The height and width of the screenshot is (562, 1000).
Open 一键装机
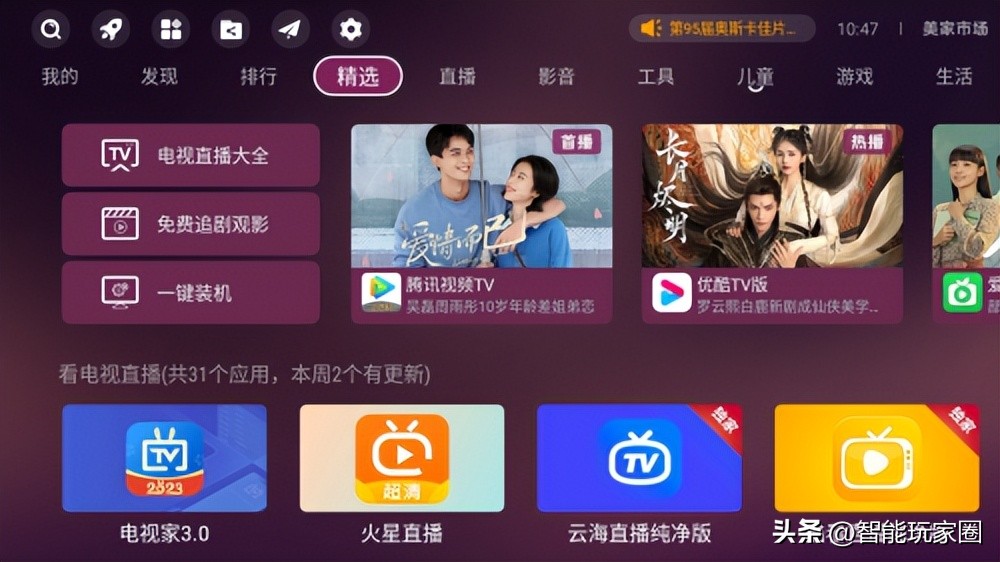[191, 292]
